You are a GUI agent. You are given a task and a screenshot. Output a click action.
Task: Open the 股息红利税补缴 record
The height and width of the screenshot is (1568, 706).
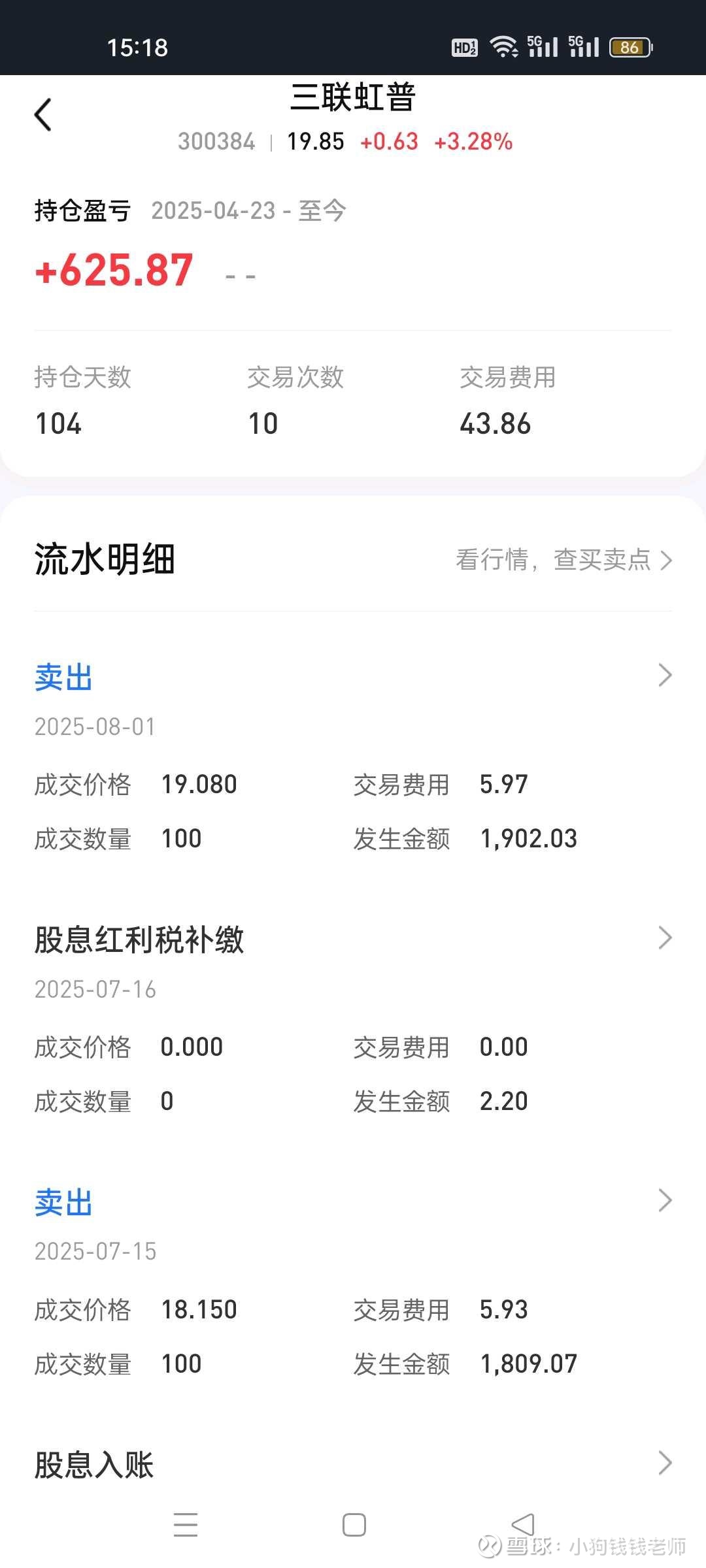tap(353, 1019)
